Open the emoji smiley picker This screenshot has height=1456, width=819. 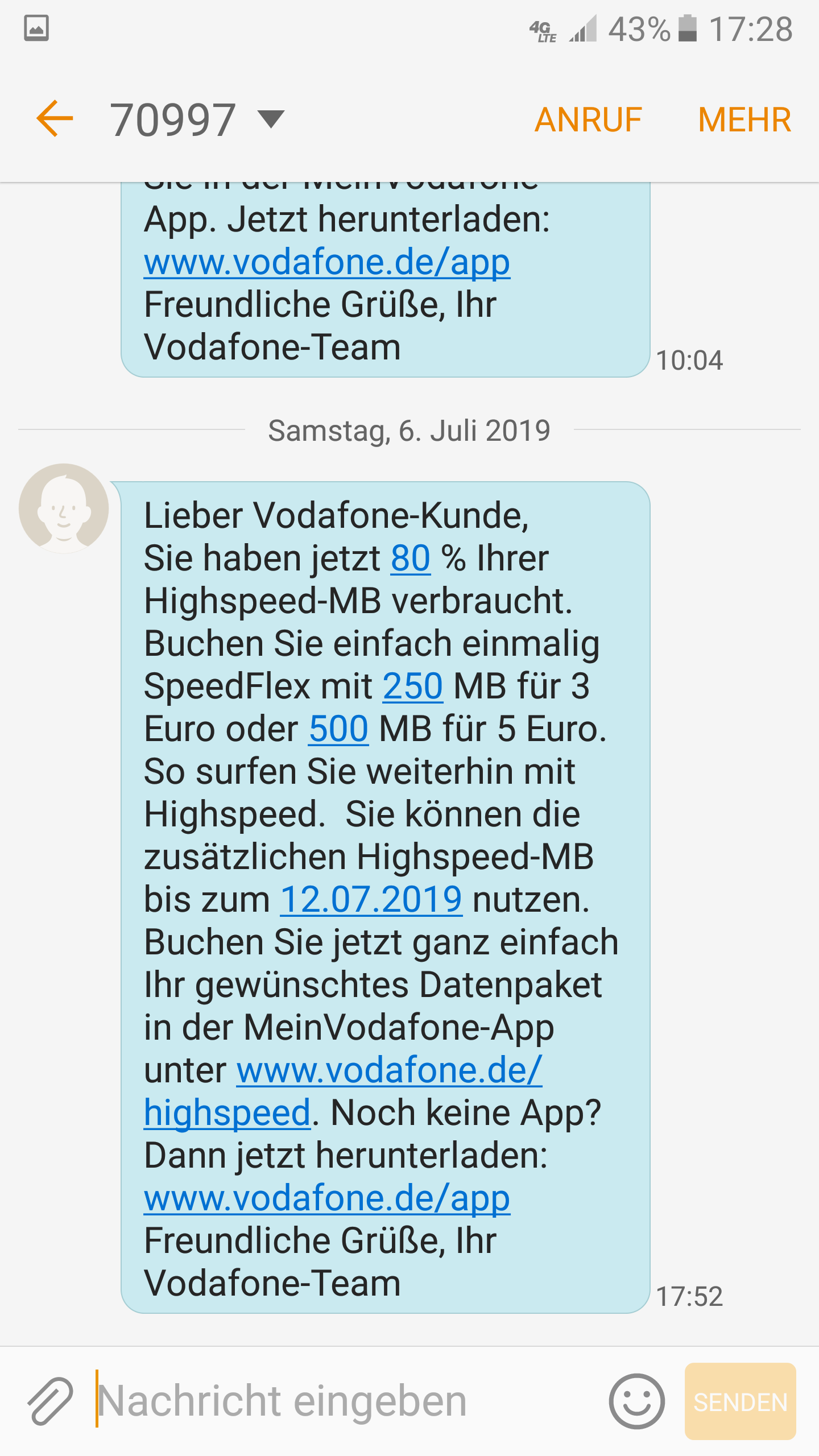point(636,1401)
